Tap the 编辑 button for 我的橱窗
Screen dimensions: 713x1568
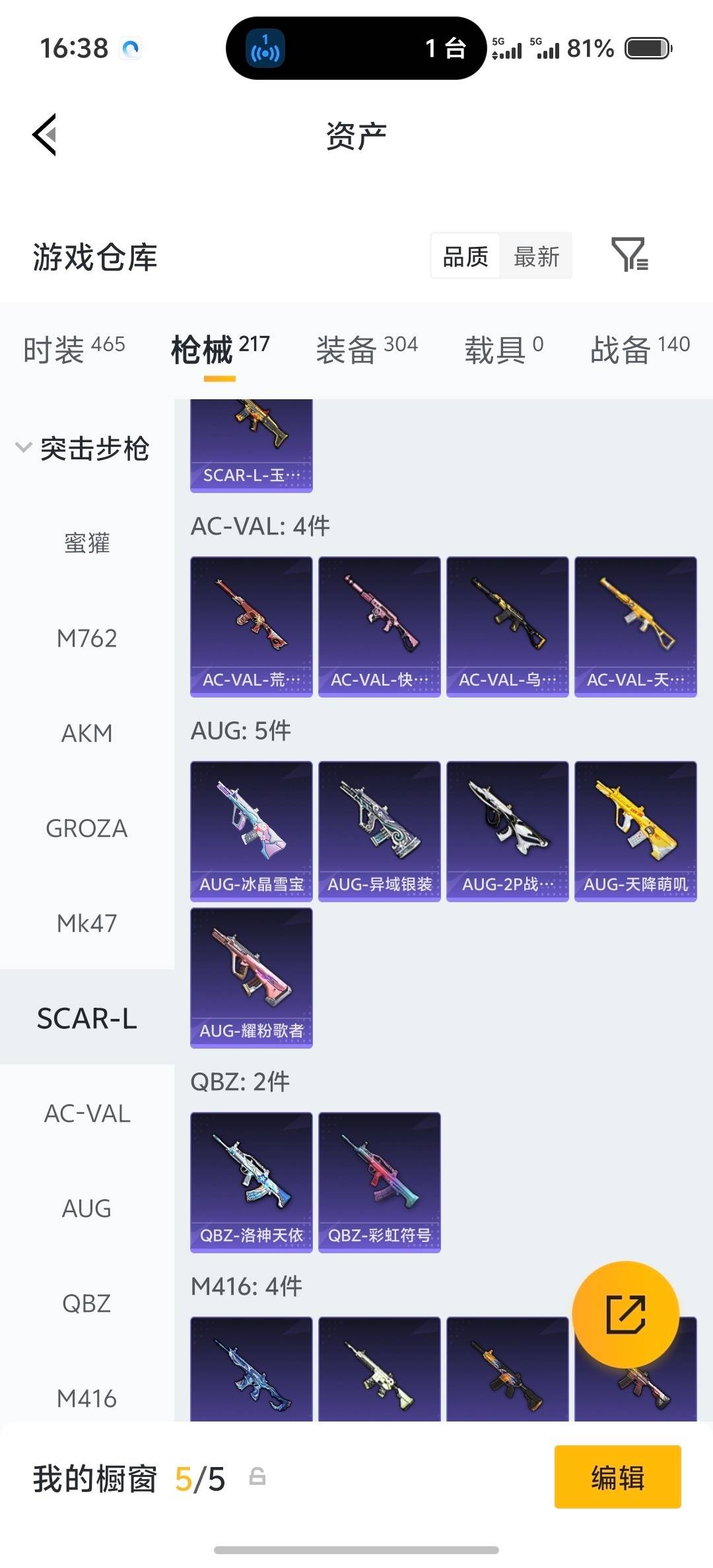[617, 1480]
